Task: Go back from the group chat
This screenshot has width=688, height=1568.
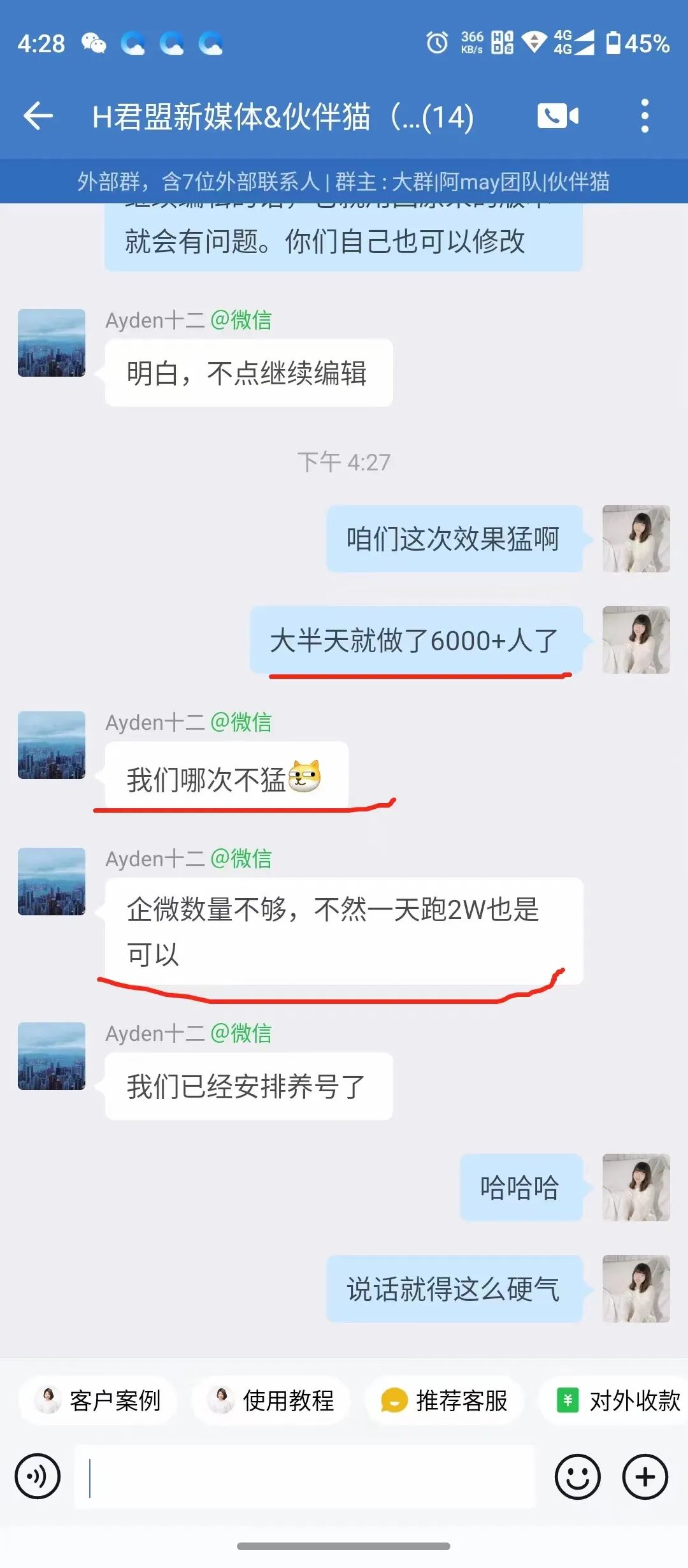Action: (x=38, y=116)
